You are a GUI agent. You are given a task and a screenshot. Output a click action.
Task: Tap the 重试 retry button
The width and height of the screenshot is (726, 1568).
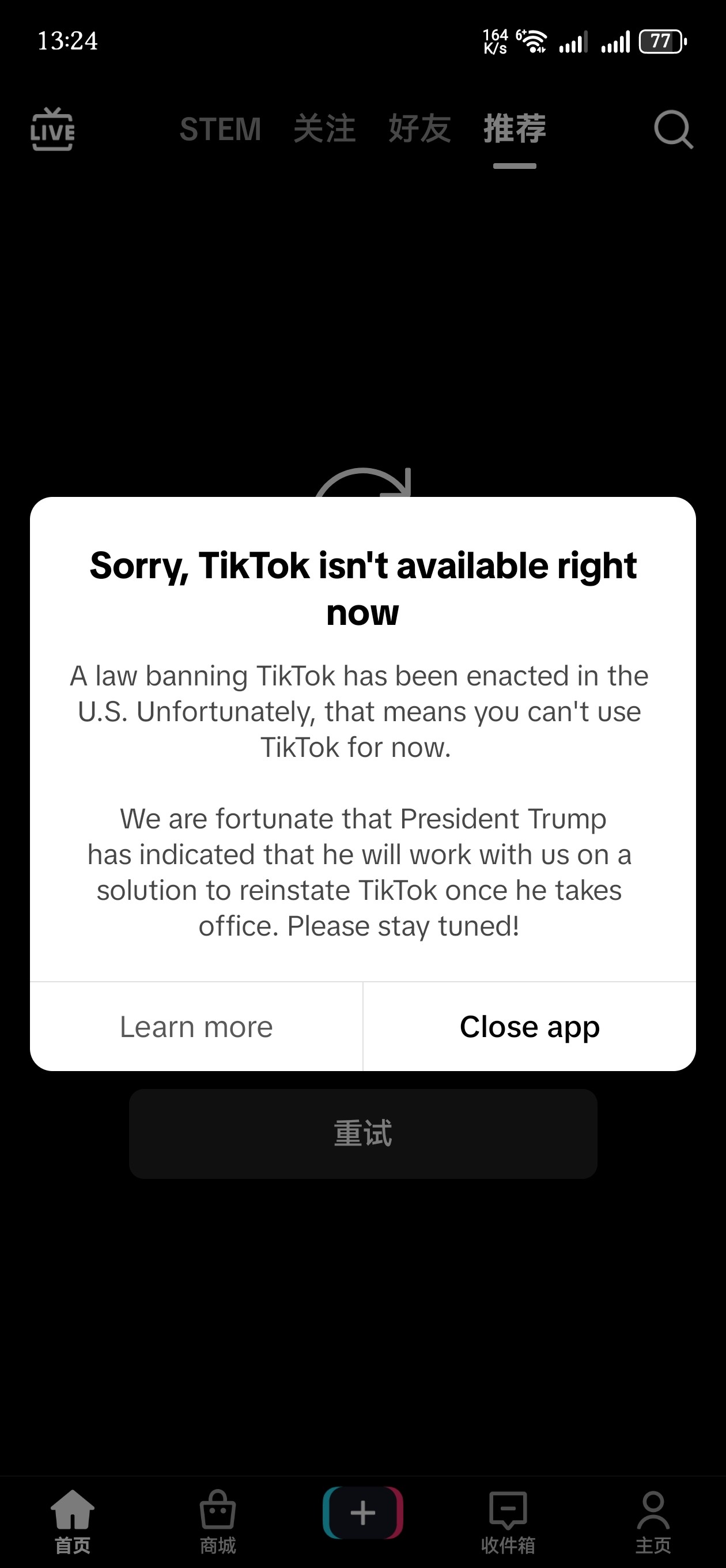362,1133
